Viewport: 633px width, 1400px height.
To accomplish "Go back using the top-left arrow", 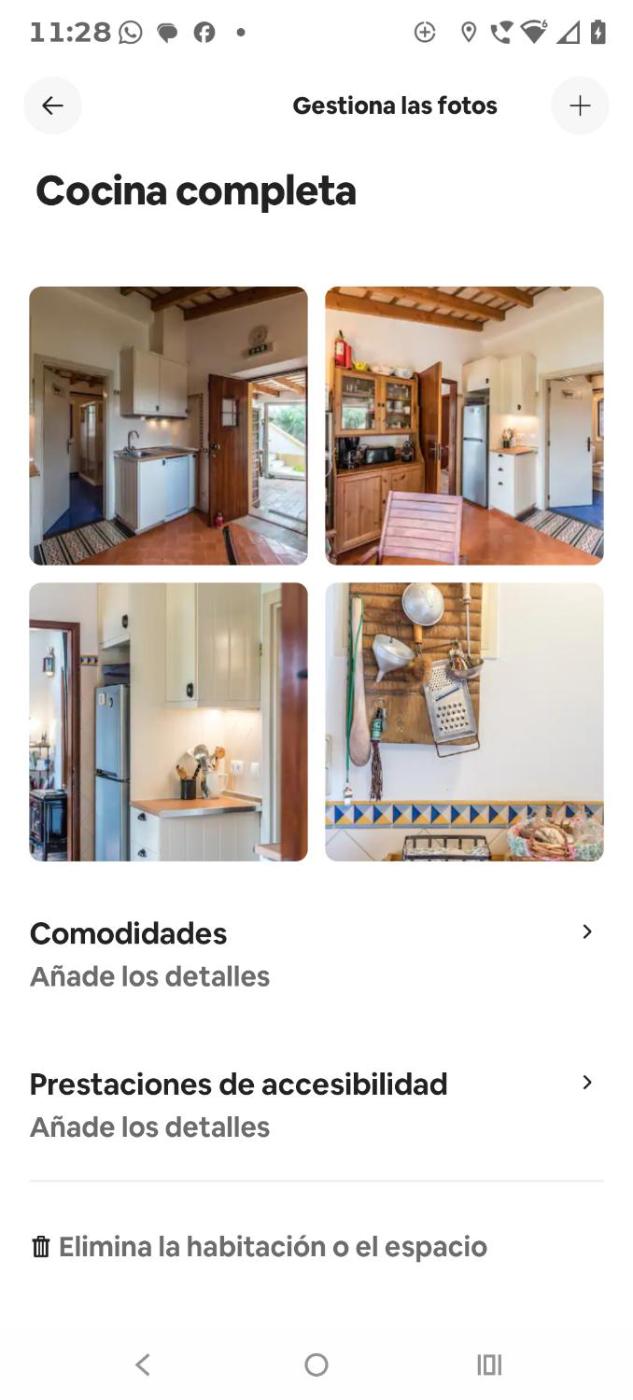I will pyautogui.click(x=52, y=106).
